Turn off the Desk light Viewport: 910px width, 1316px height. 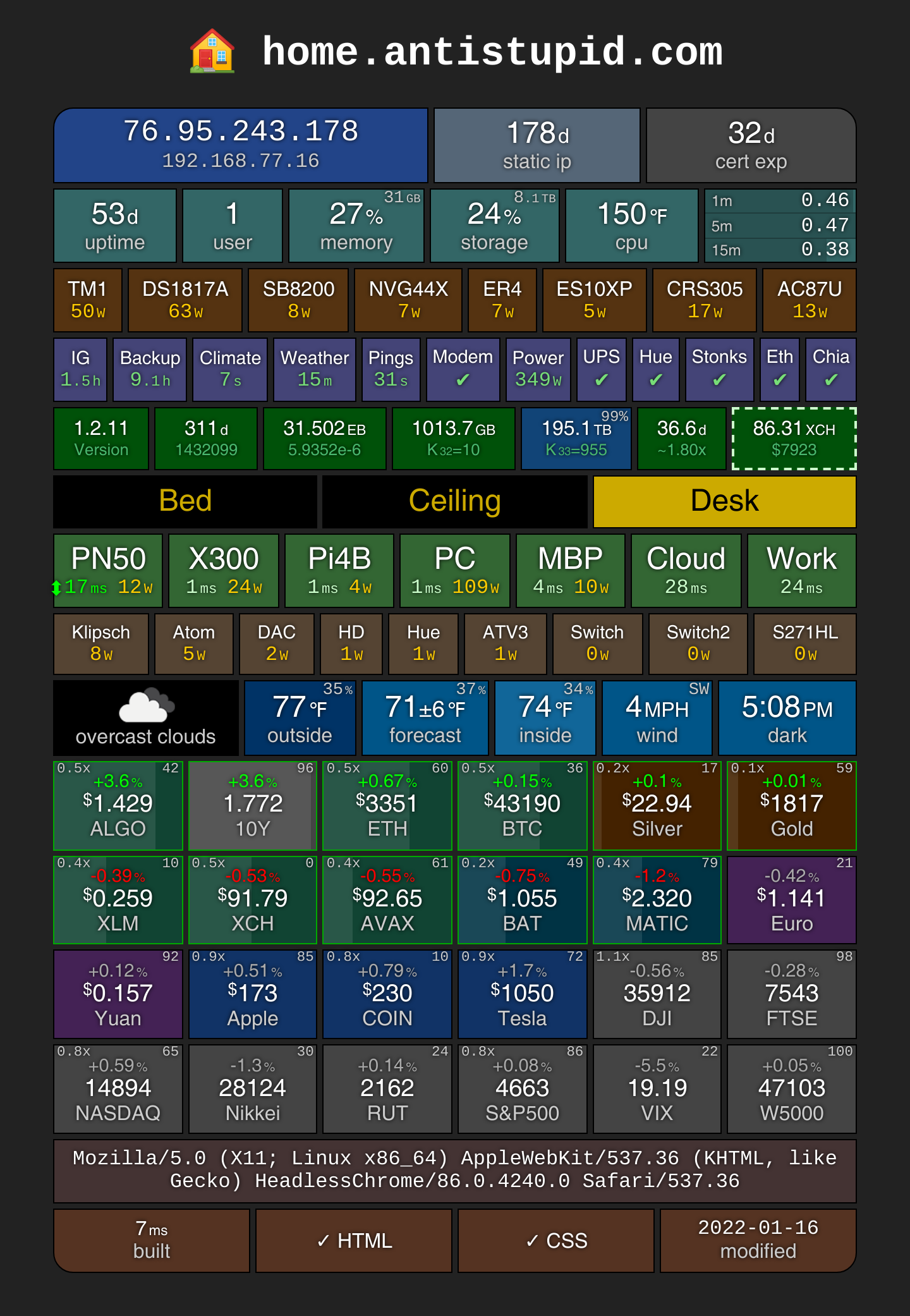(725, 501)
